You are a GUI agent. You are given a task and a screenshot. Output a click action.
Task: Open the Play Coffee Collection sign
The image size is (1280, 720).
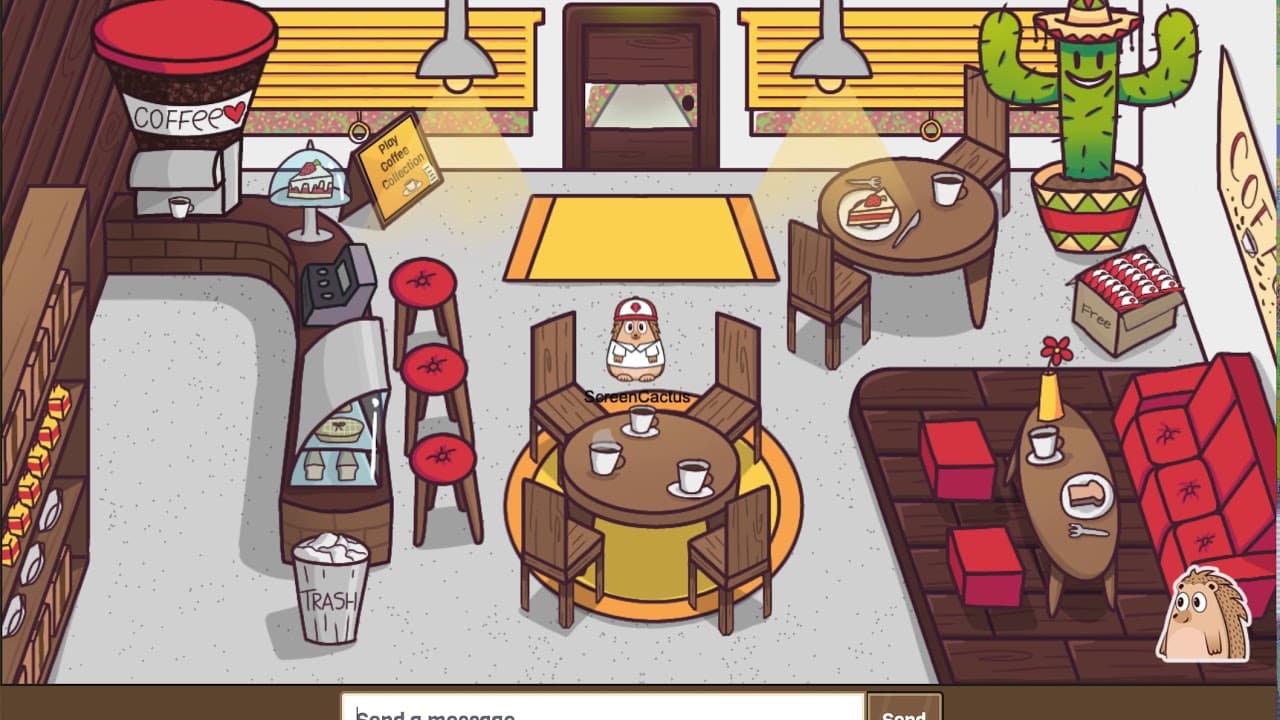point(398,169)
